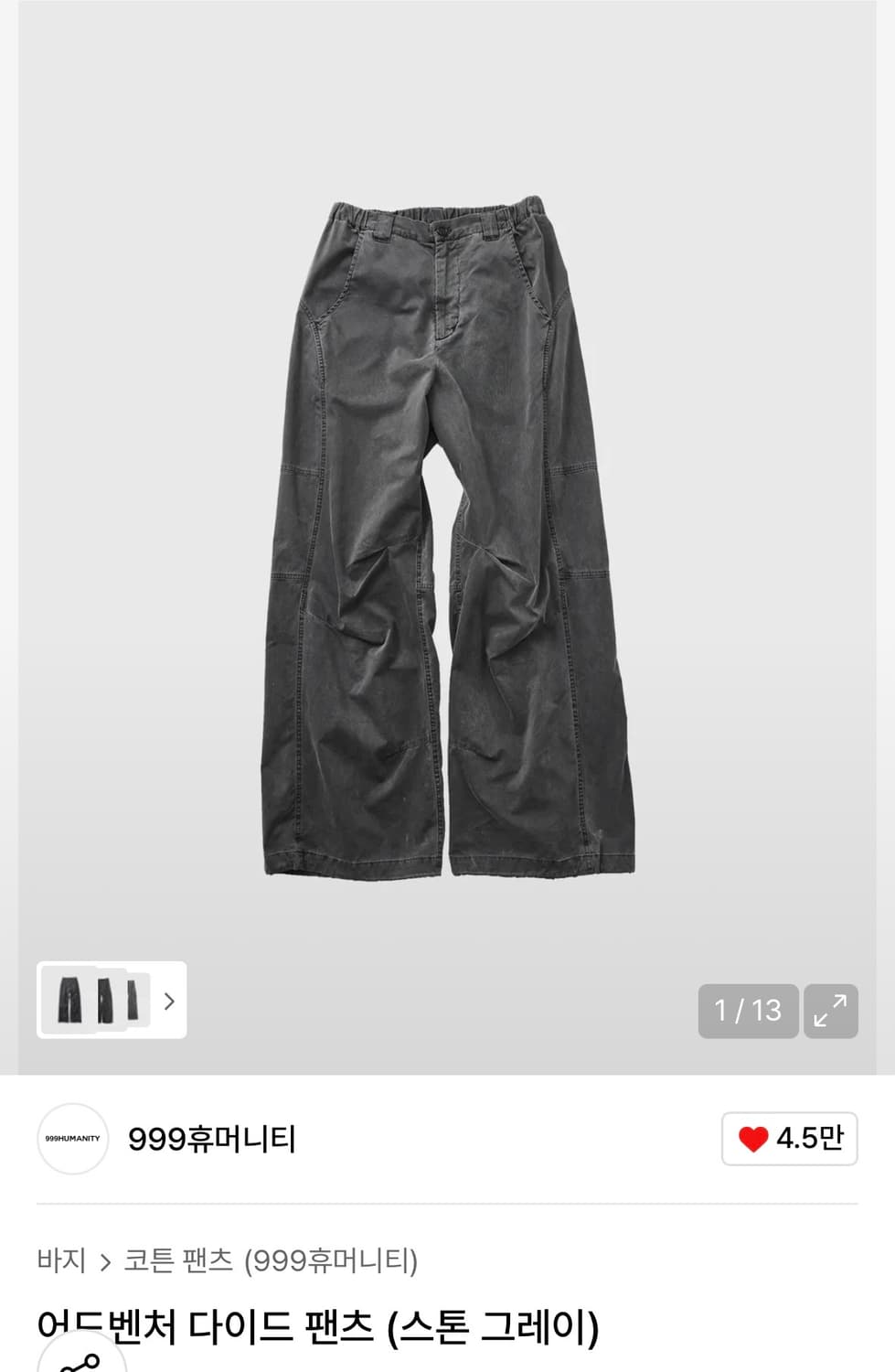Open the product image thumbnail strip

[112, 1000]
